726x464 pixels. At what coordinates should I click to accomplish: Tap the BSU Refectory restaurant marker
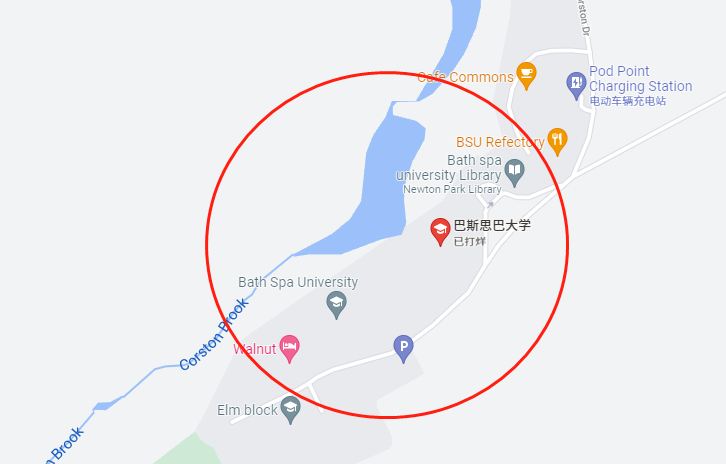tap(557, 140)
